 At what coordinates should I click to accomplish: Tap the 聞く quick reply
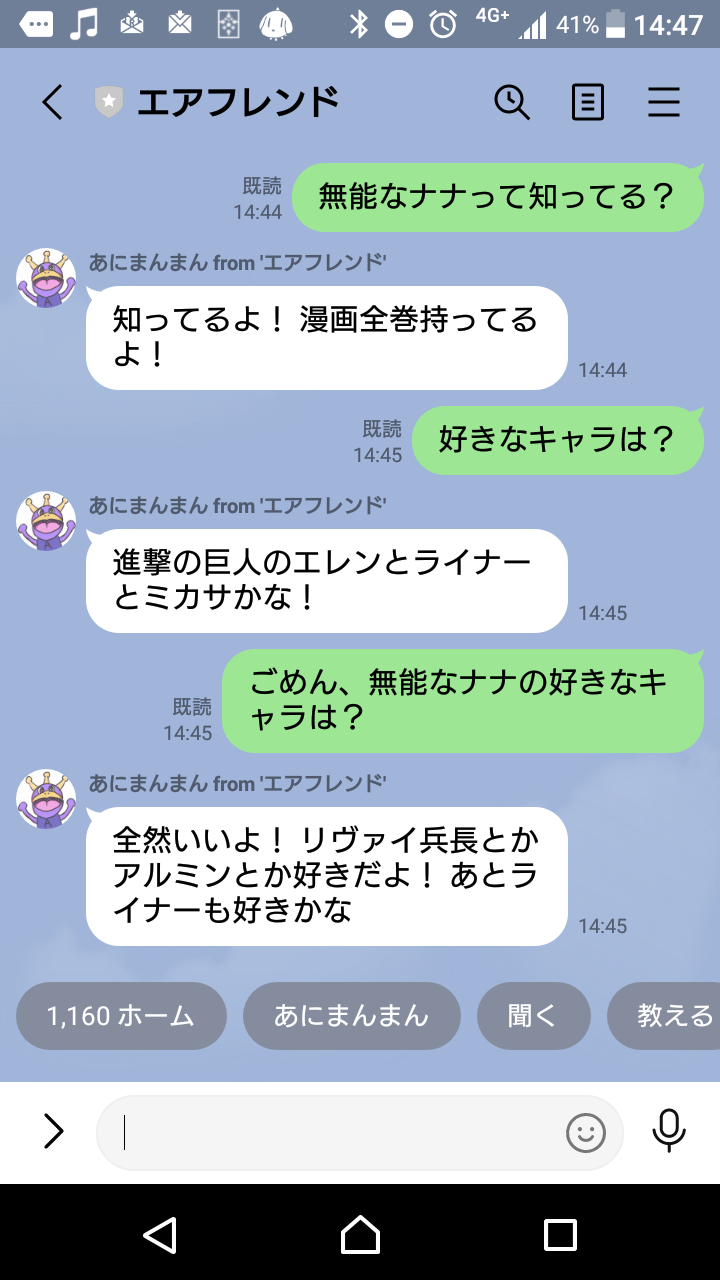[x=533, y=1016]
